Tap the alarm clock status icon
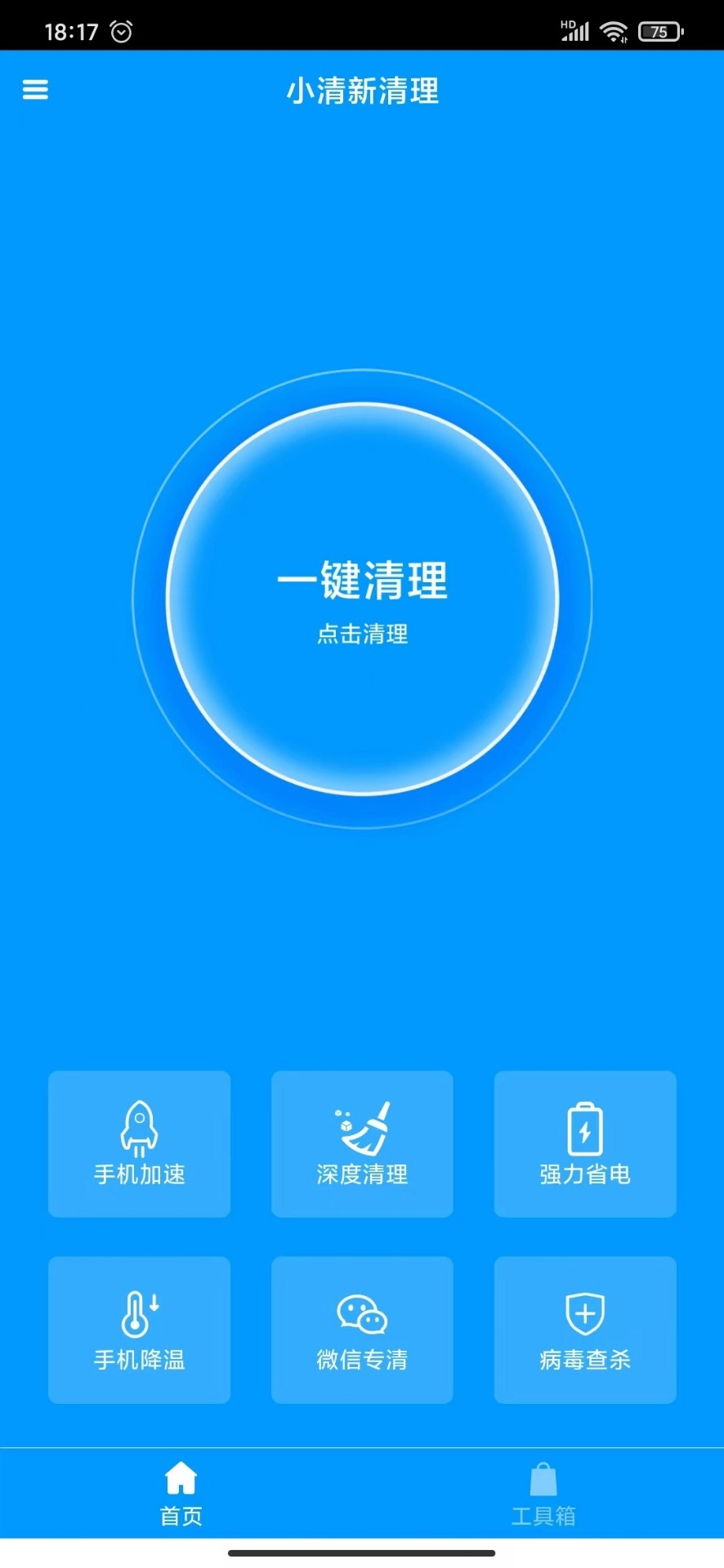724x1568 pixels. coord(121,31)
